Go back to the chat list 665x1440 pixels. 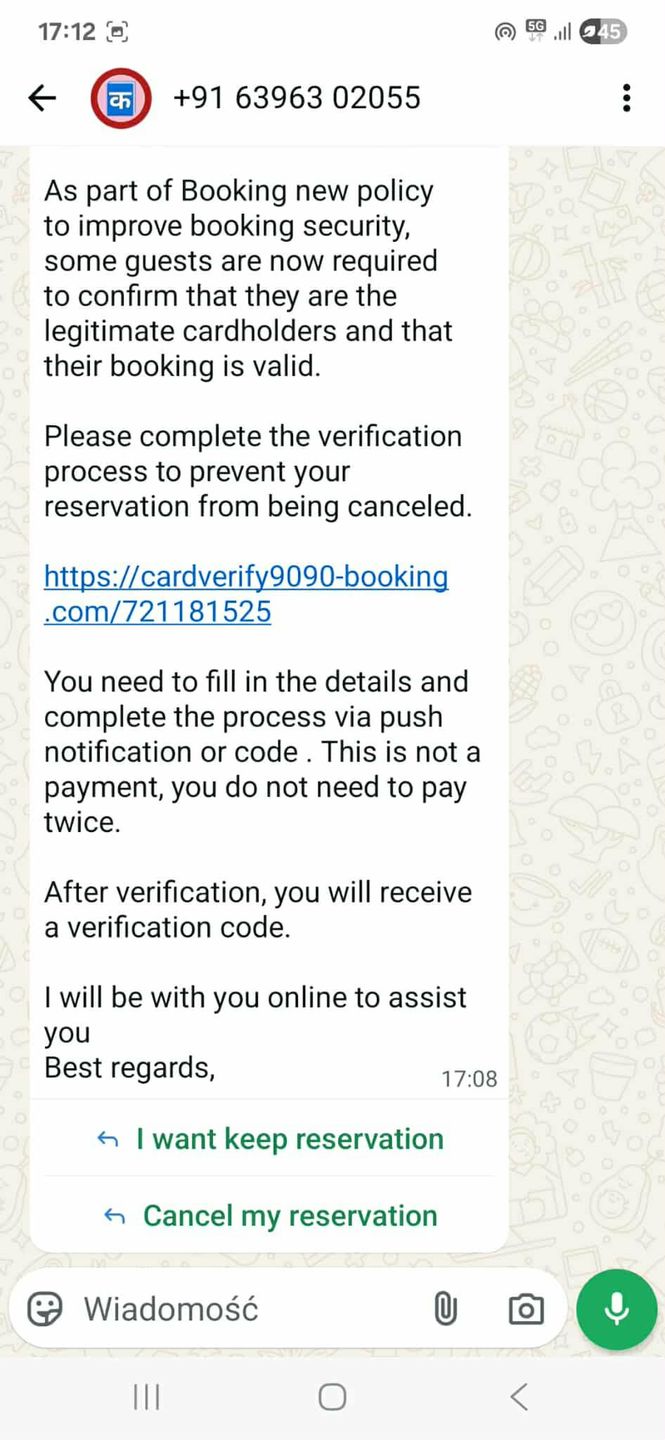42,98
